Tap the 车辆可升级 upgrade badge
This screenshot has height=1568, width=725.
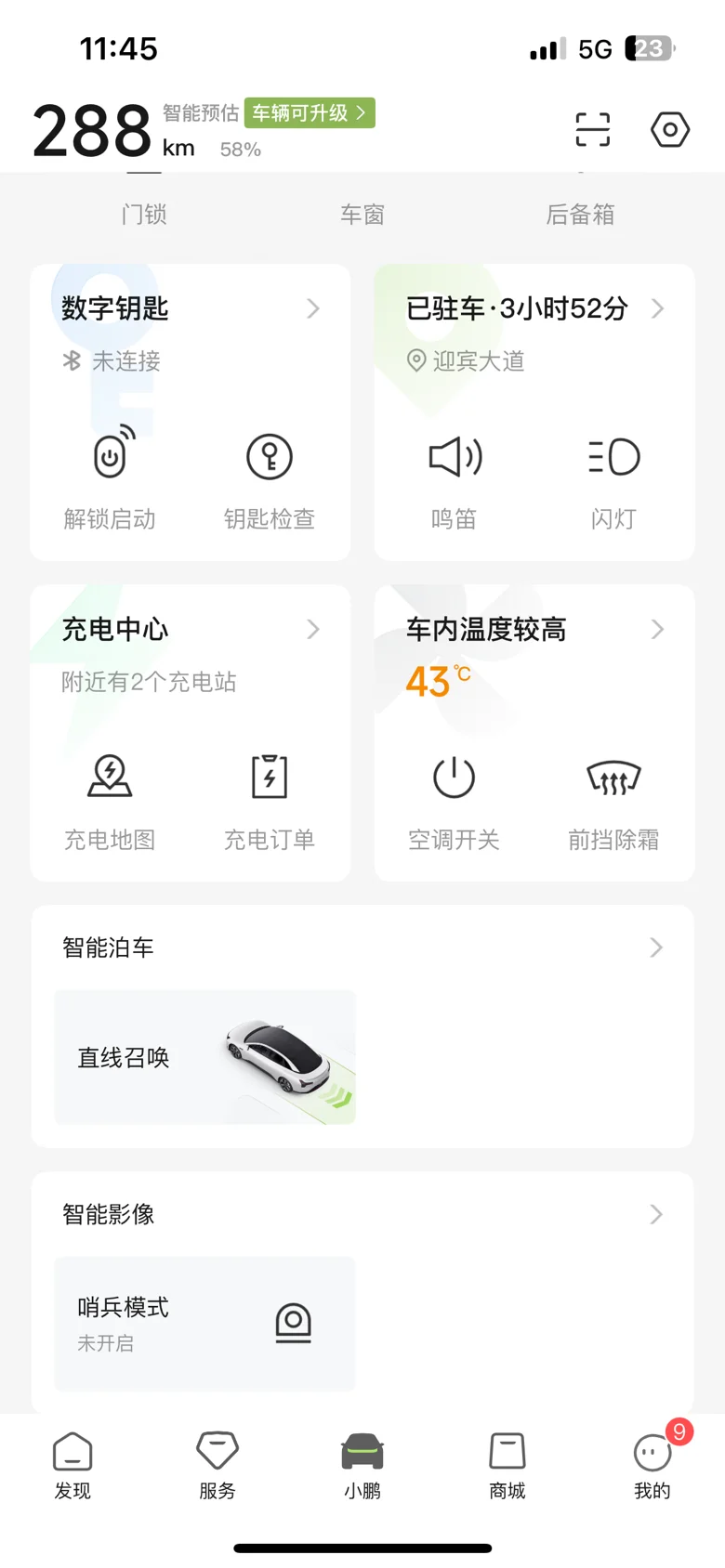pyautogui.click(x=310, y=113)
